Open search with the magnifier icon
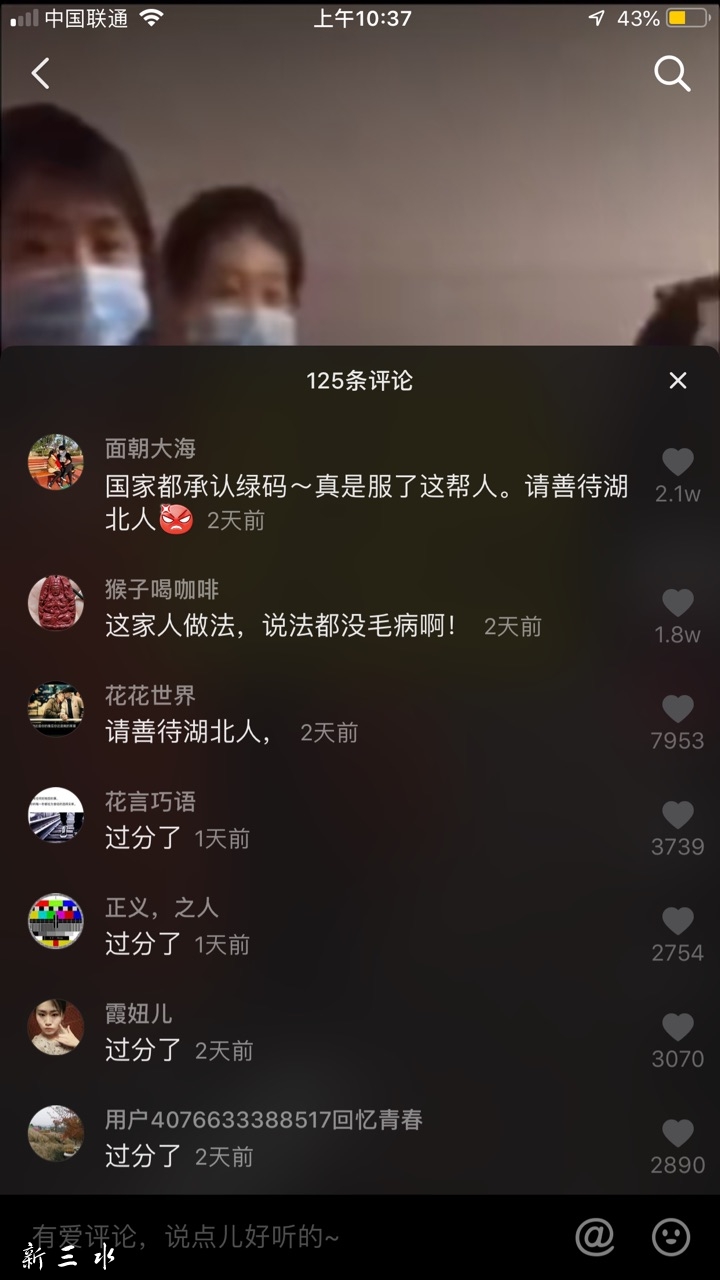This screenshot has height=1280, width=720. coord(672,74)
